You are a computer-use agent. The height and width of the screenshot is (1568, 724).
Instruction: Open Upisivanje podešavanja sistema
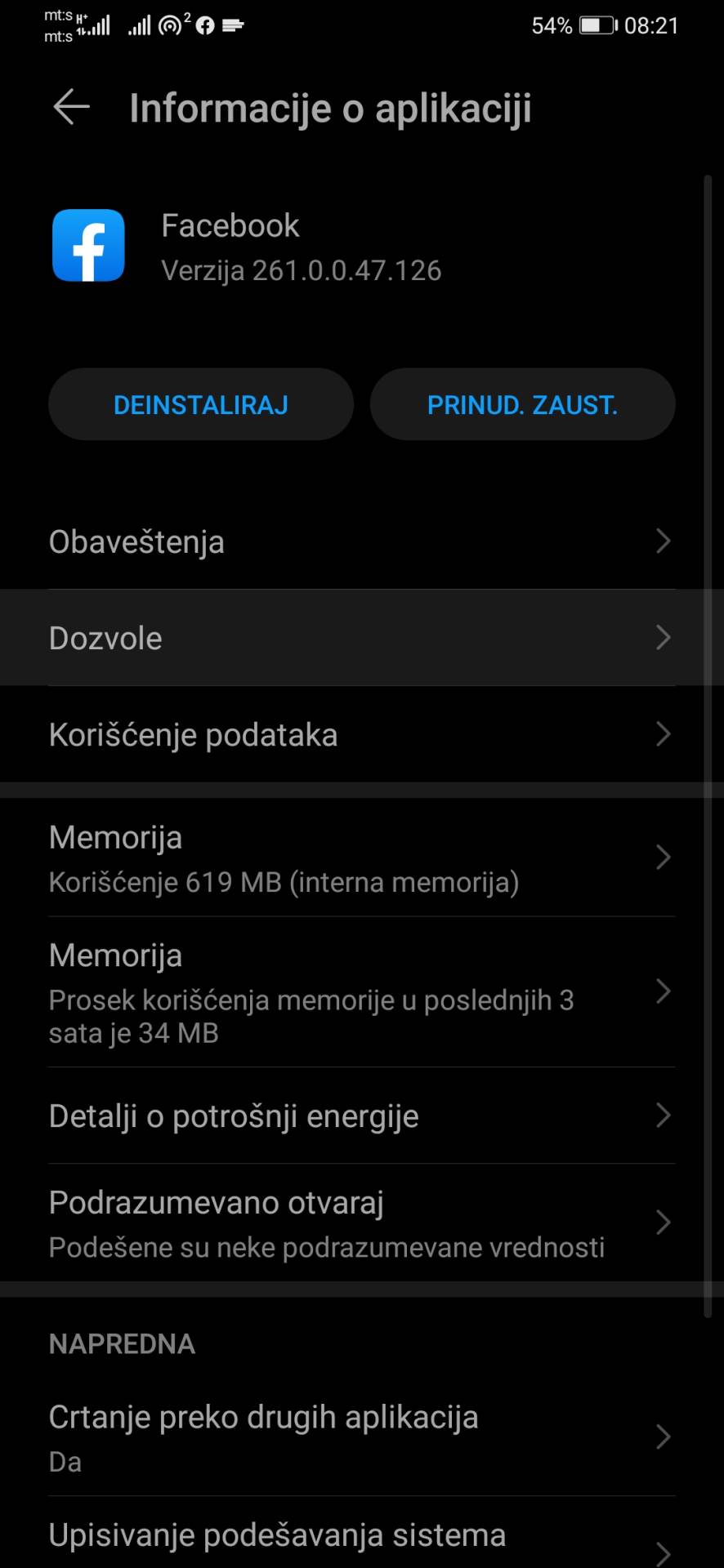362,1535
